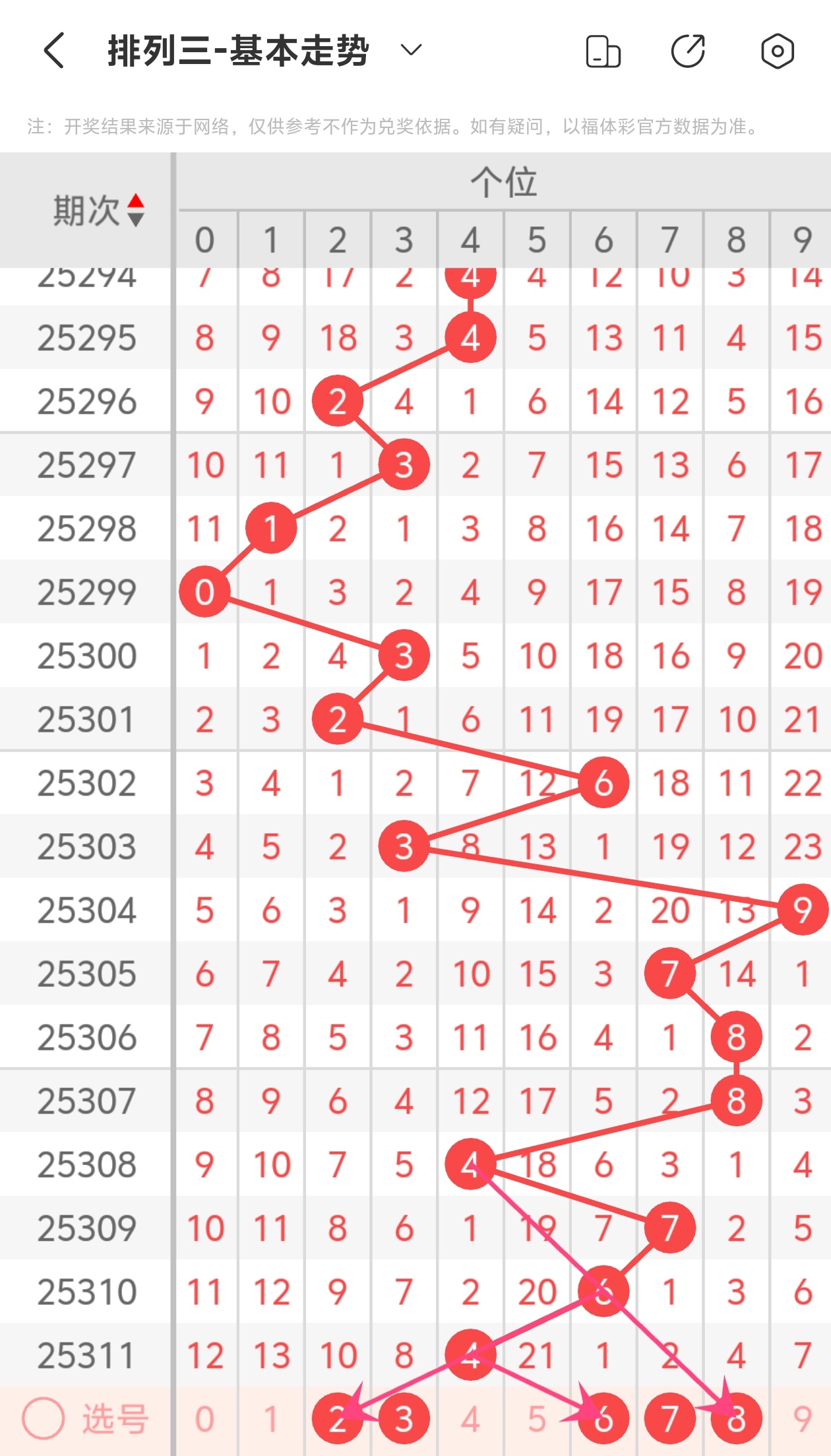Share the trend chart
Viewport: 831px width, 1456px height.
[x=688, y=51]
